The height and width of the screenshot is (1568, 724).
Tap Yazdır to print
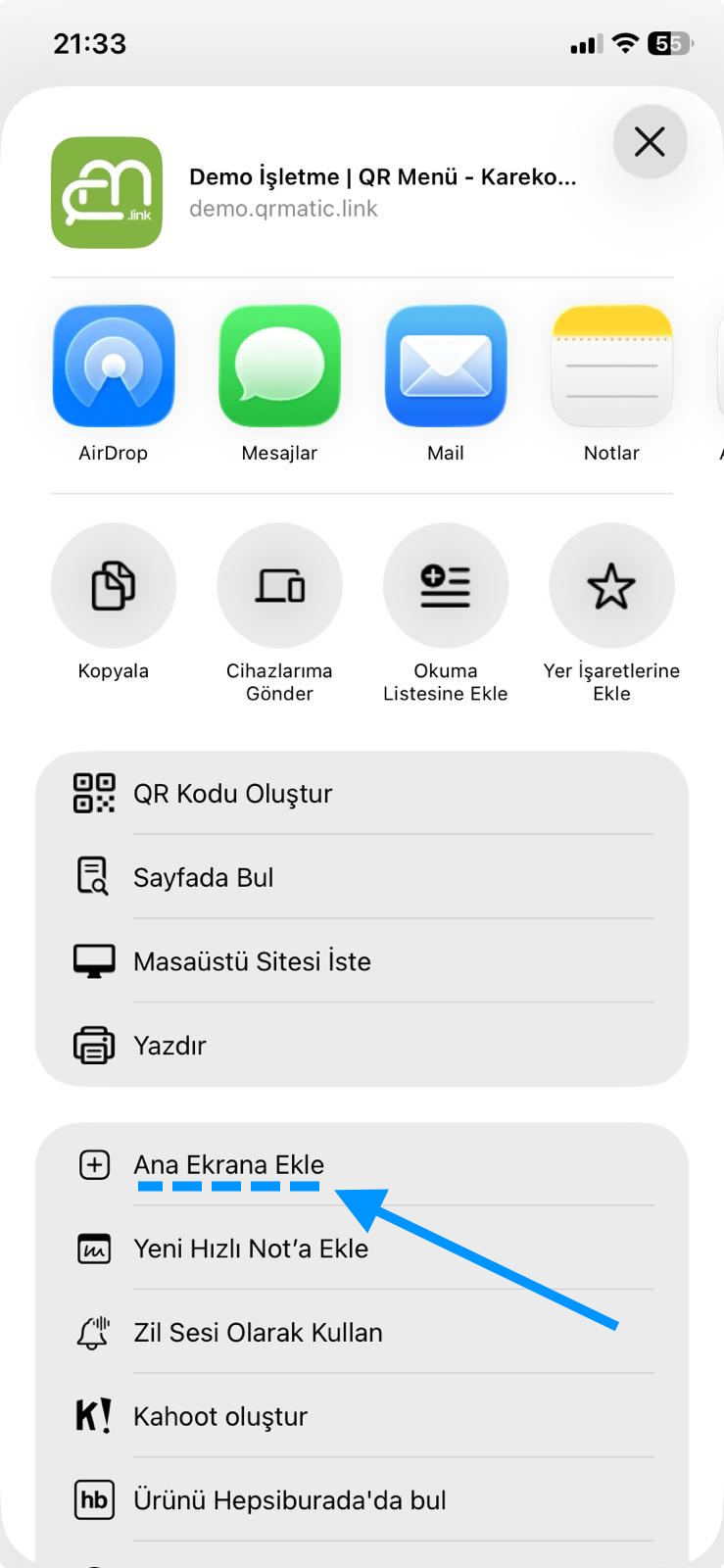point(362,1045)
